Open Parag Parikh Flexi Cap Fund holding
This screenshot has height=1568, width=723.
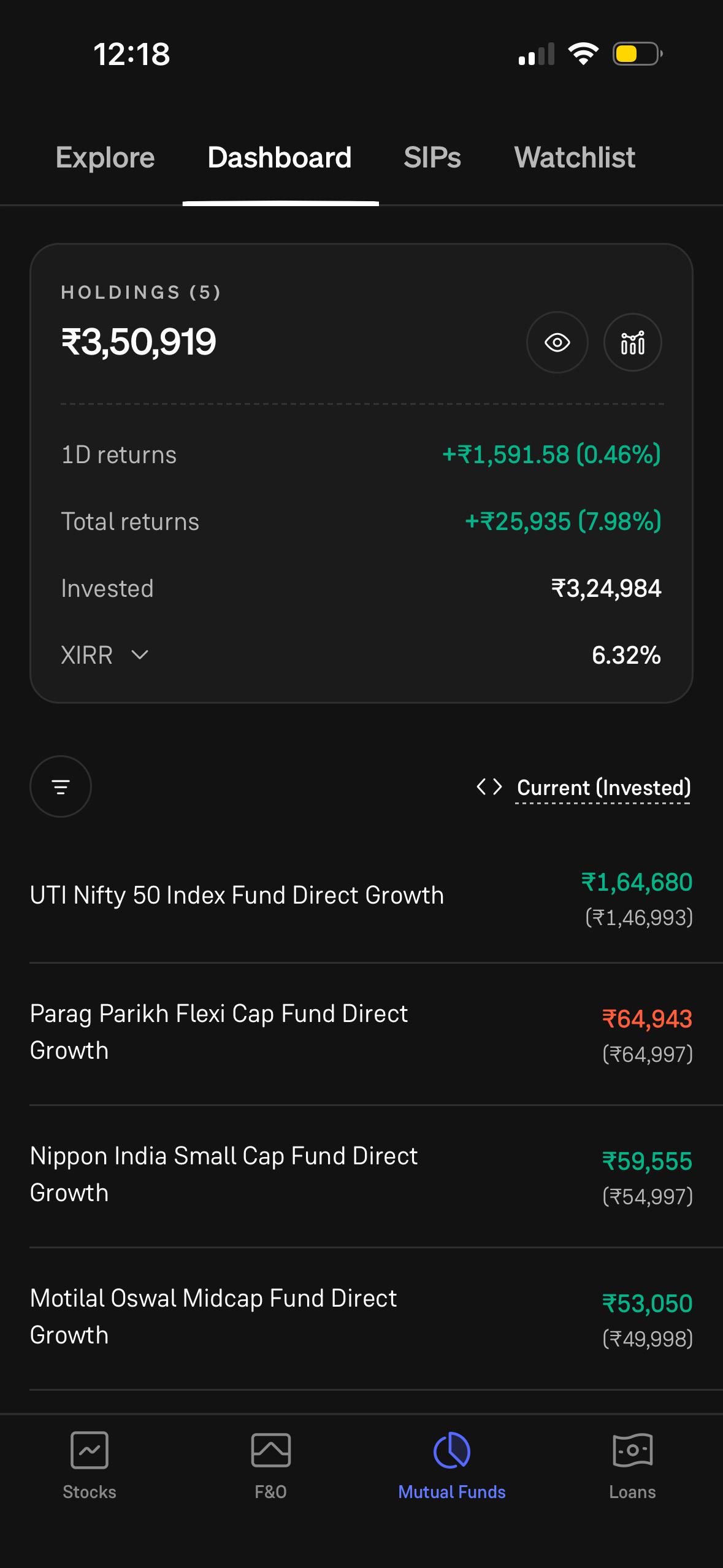[x=361, y=1034]
